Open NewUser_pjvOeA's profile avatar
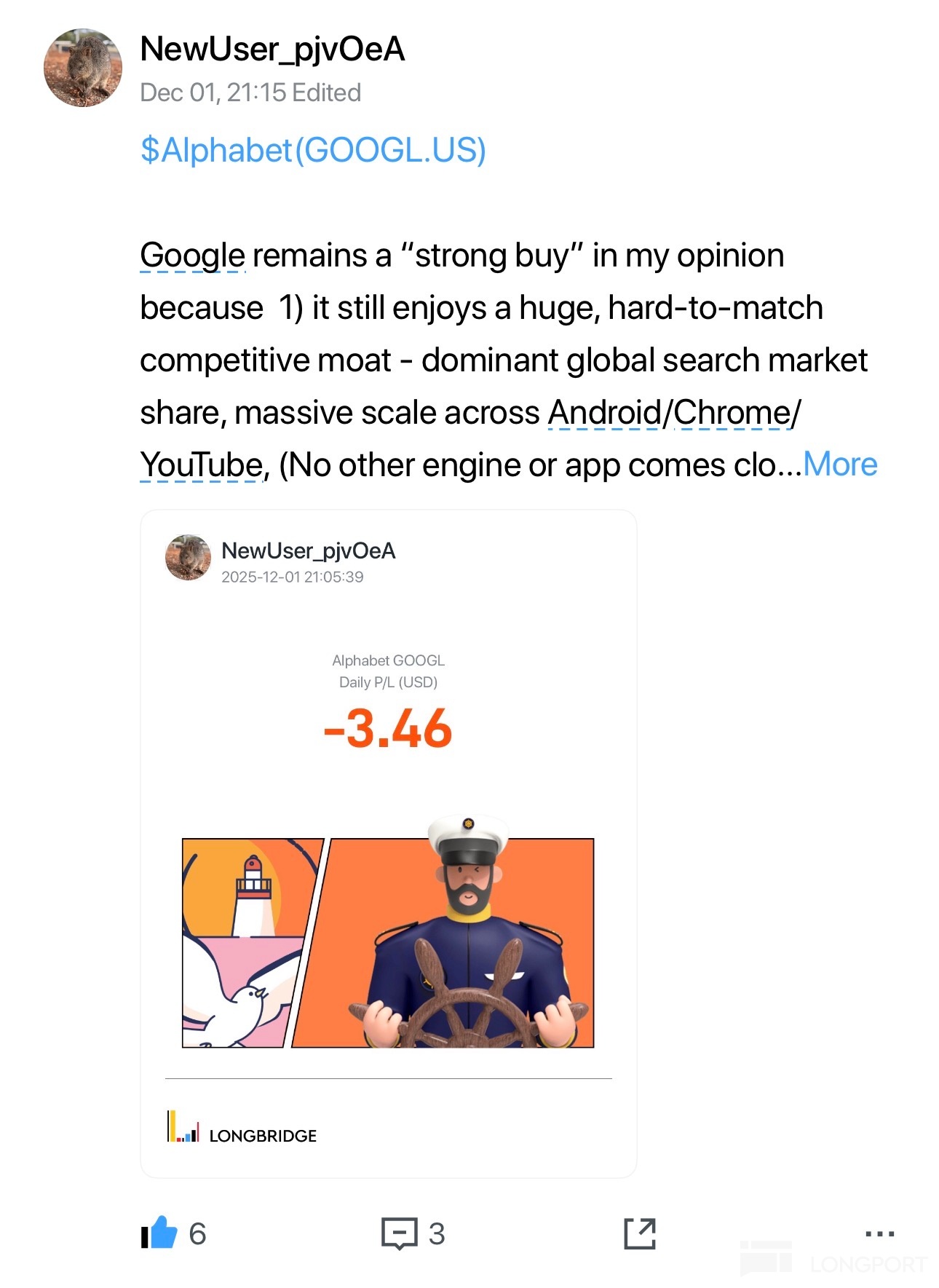This screenshot has width=939, height=1288. pos(82,68)
